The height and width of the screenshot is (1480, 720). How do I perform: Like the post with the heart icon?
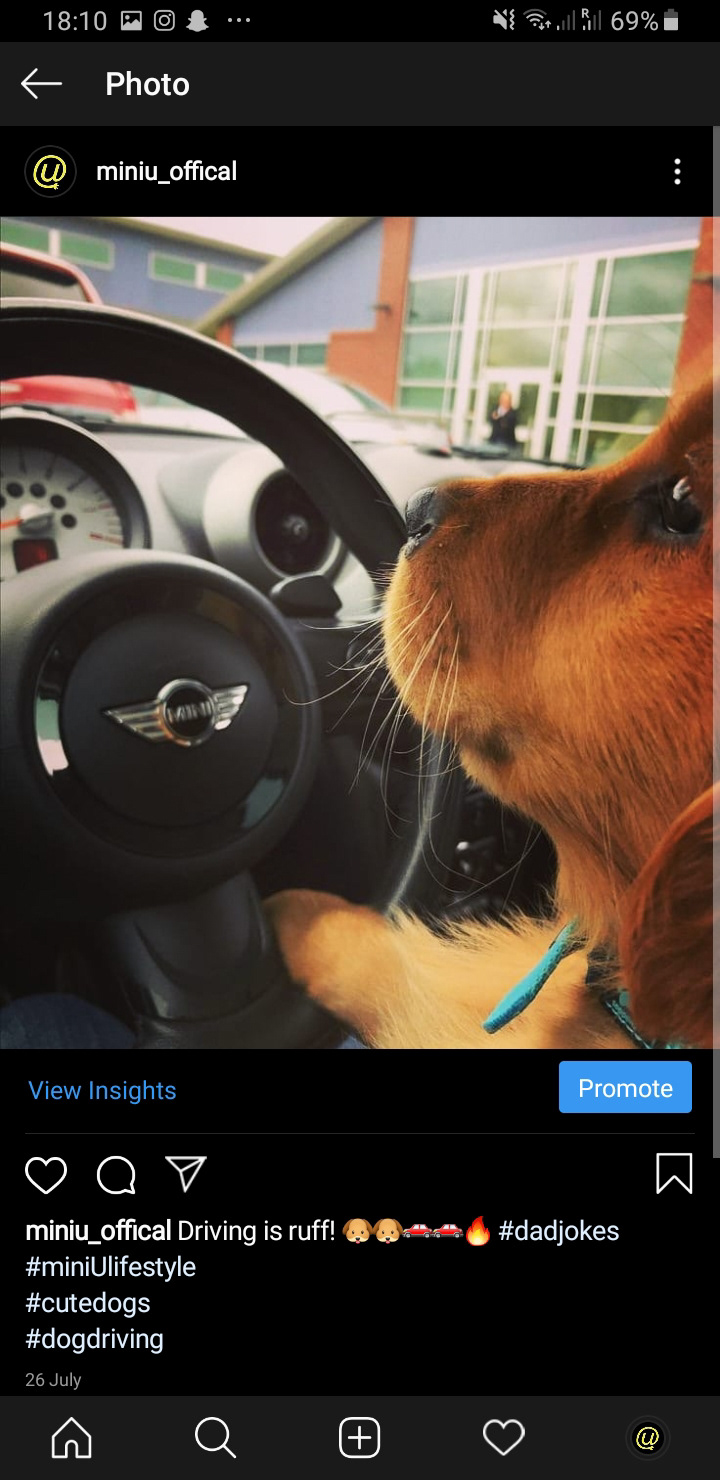click(x=46, y=1174)
